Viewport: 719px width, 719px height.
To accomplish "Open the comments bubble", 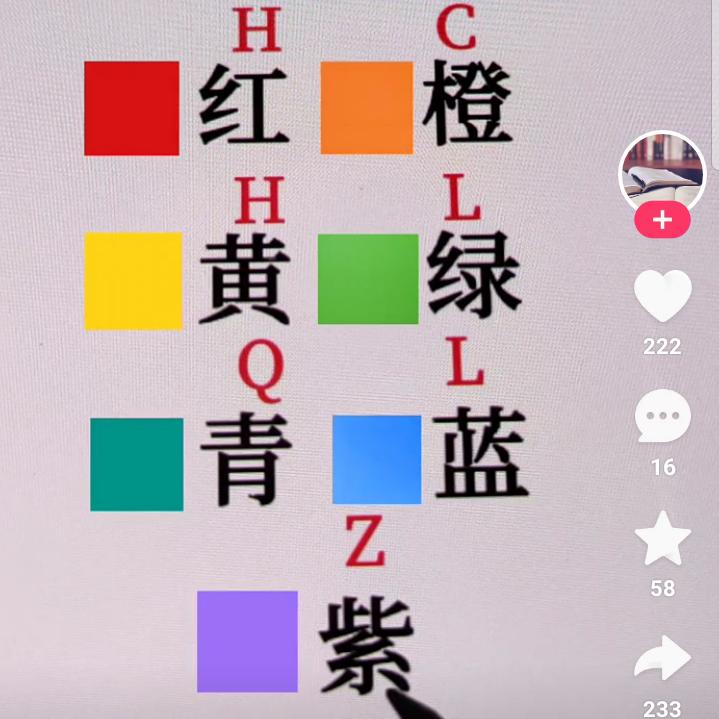I will (663, 416).
